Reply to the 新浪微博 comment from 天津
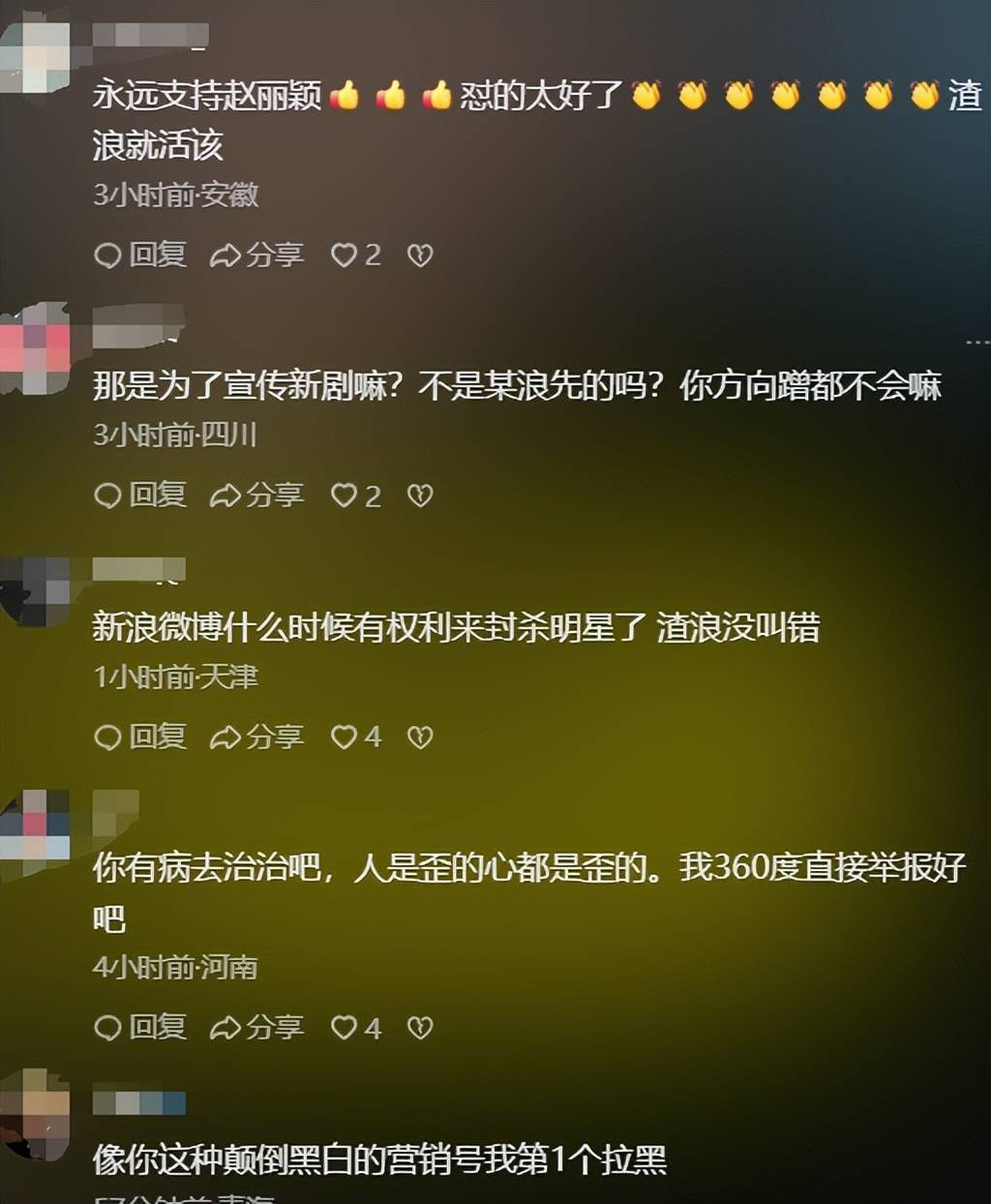 coord(140,737)
